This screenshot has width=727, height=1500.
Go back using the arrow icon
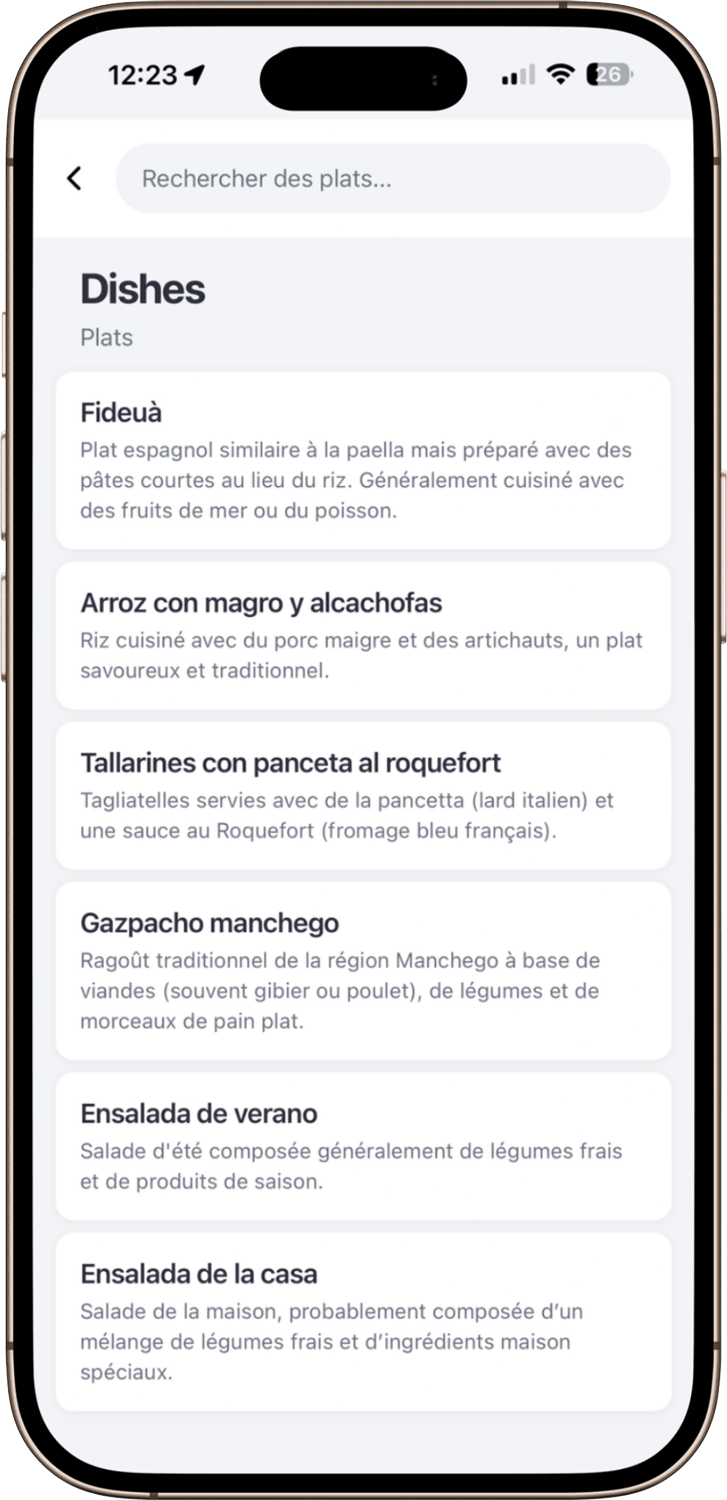pos(74,178)
